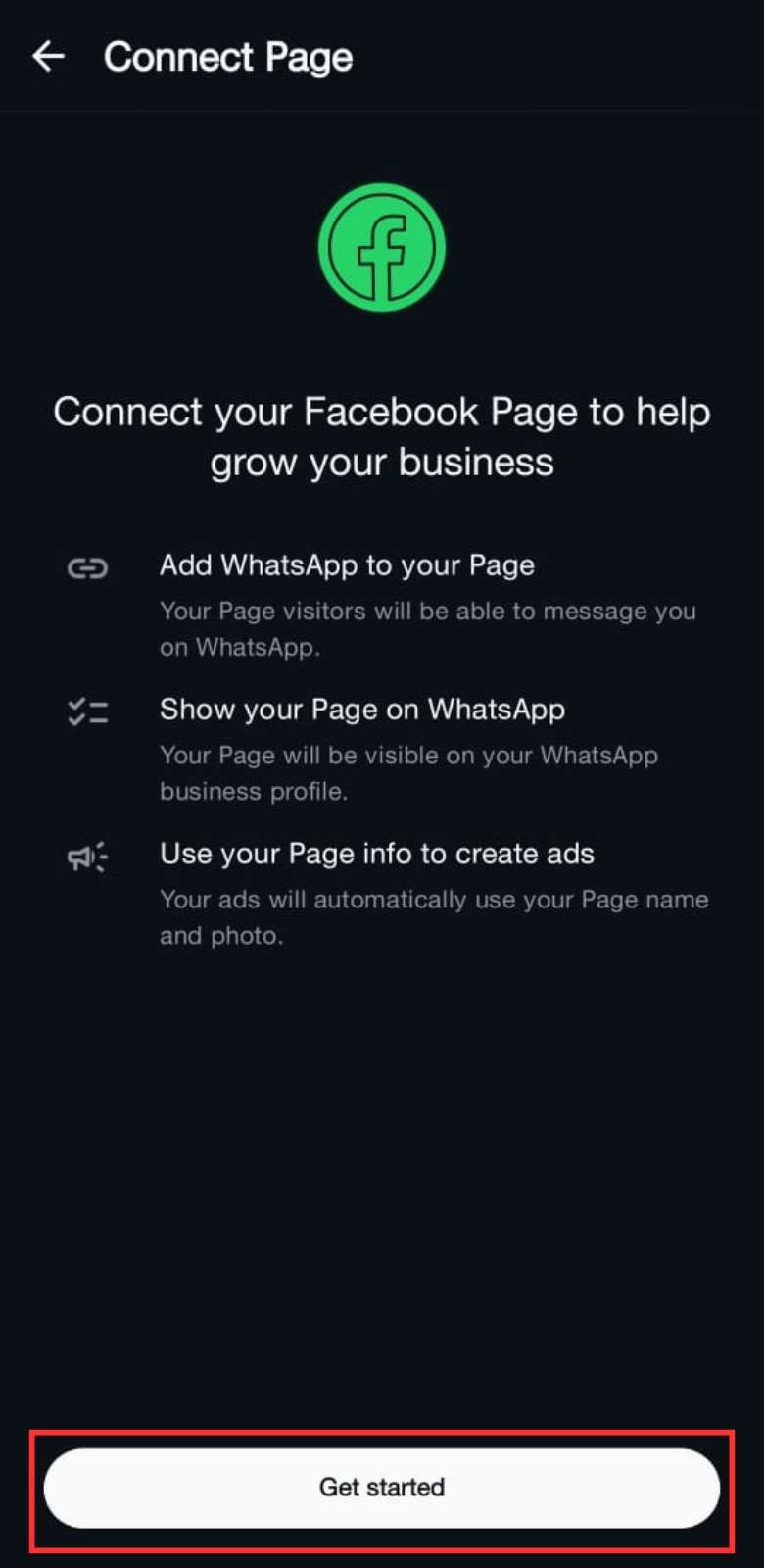Go back from Connect Page
764x1568 pixels.
[48, 57]
